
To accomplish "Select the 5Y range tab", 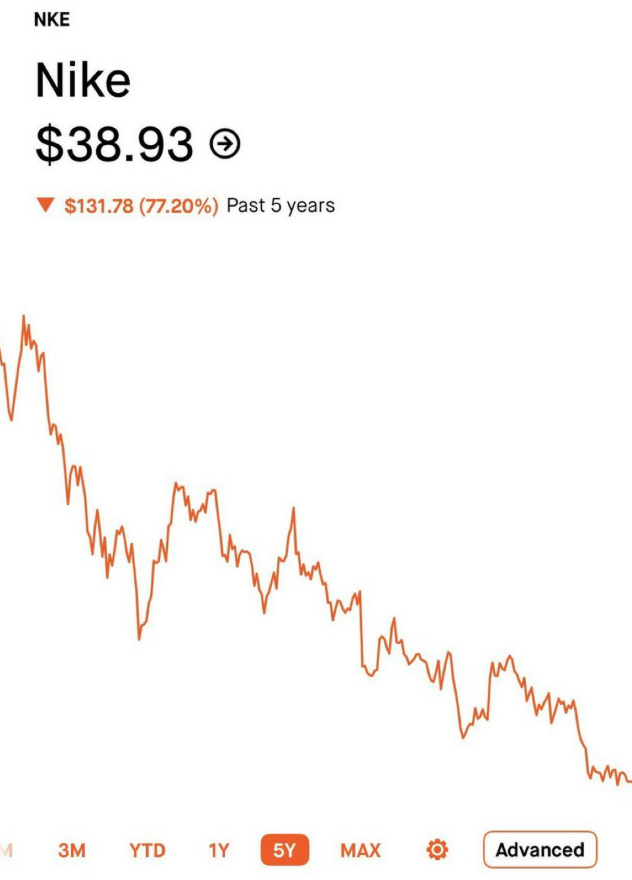I will coord(285,850).
